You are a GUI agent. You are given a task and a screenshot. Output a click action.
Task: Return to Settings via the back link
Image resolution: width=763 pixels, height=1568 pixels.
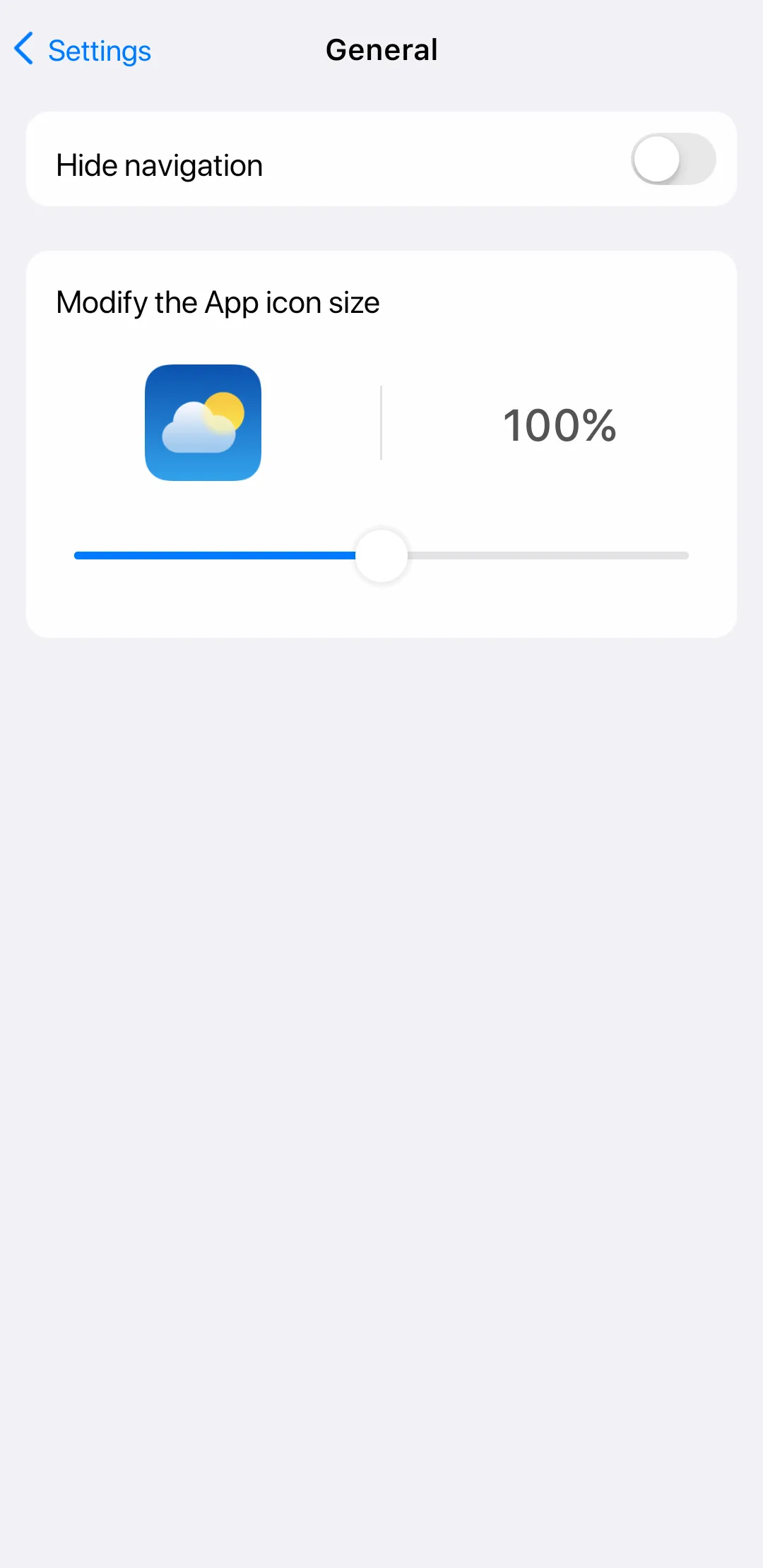point(99,49)
